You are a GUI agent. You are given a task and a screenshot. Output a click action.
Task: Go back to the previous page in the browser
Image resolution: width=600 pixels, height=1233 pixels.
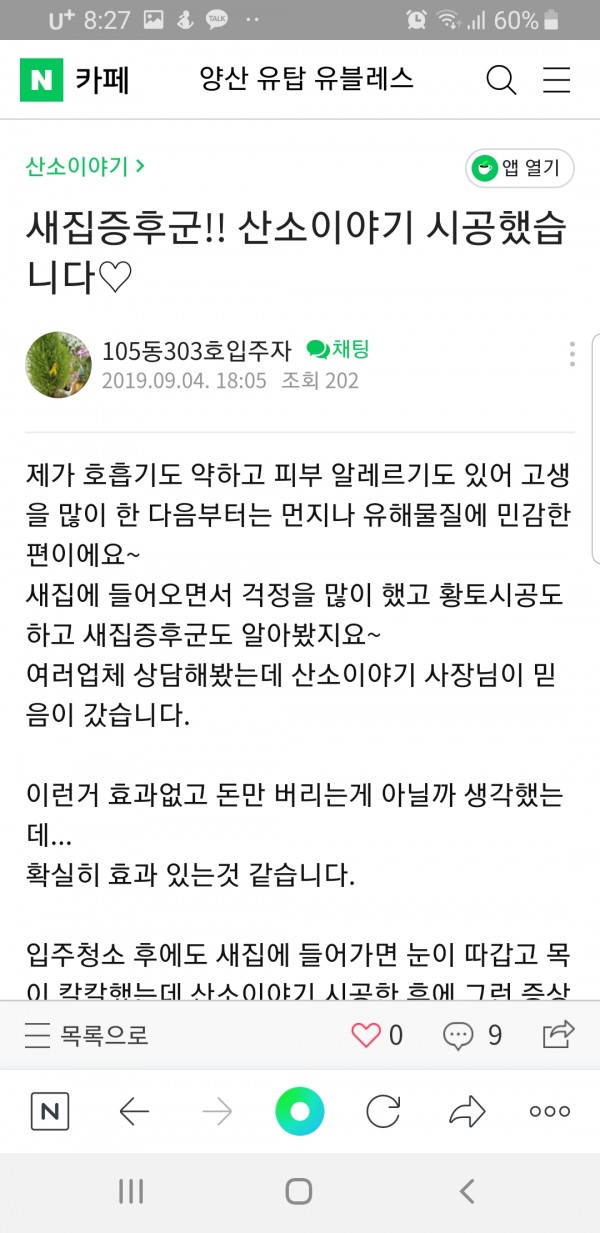click(134, 1112)
